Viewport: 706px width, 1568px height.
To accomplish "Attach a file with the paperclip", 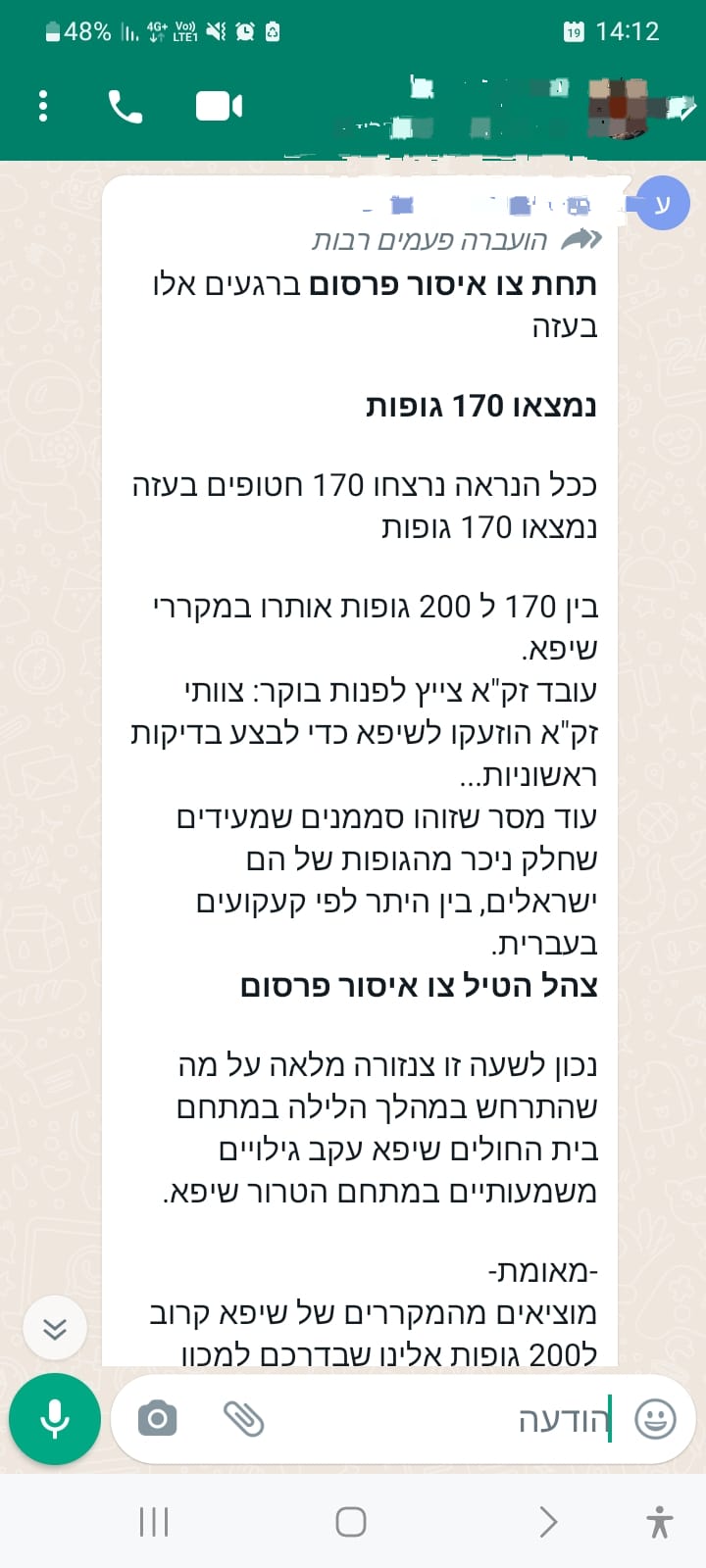I will 243,1418.
